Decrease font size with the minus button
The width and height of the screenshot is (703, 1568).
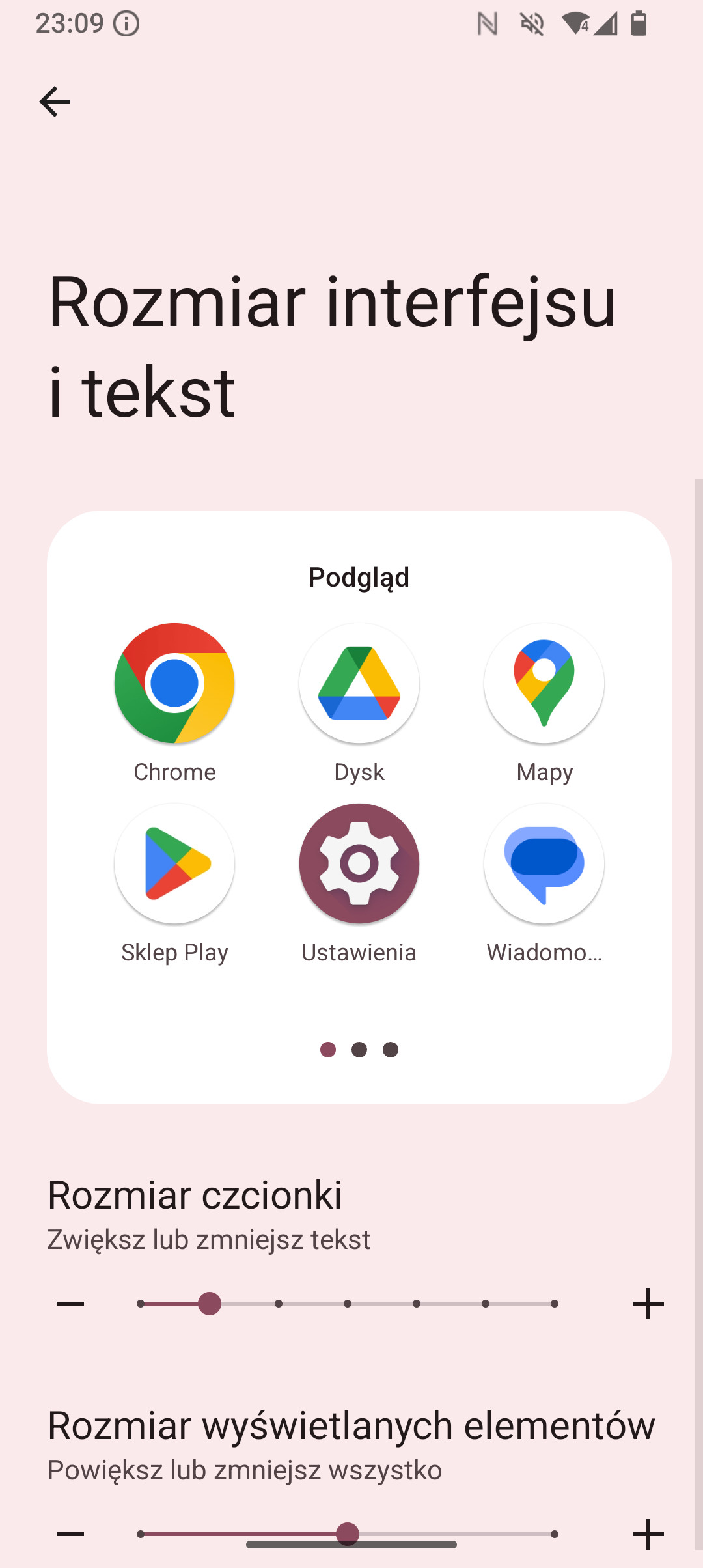point(70,1304)
